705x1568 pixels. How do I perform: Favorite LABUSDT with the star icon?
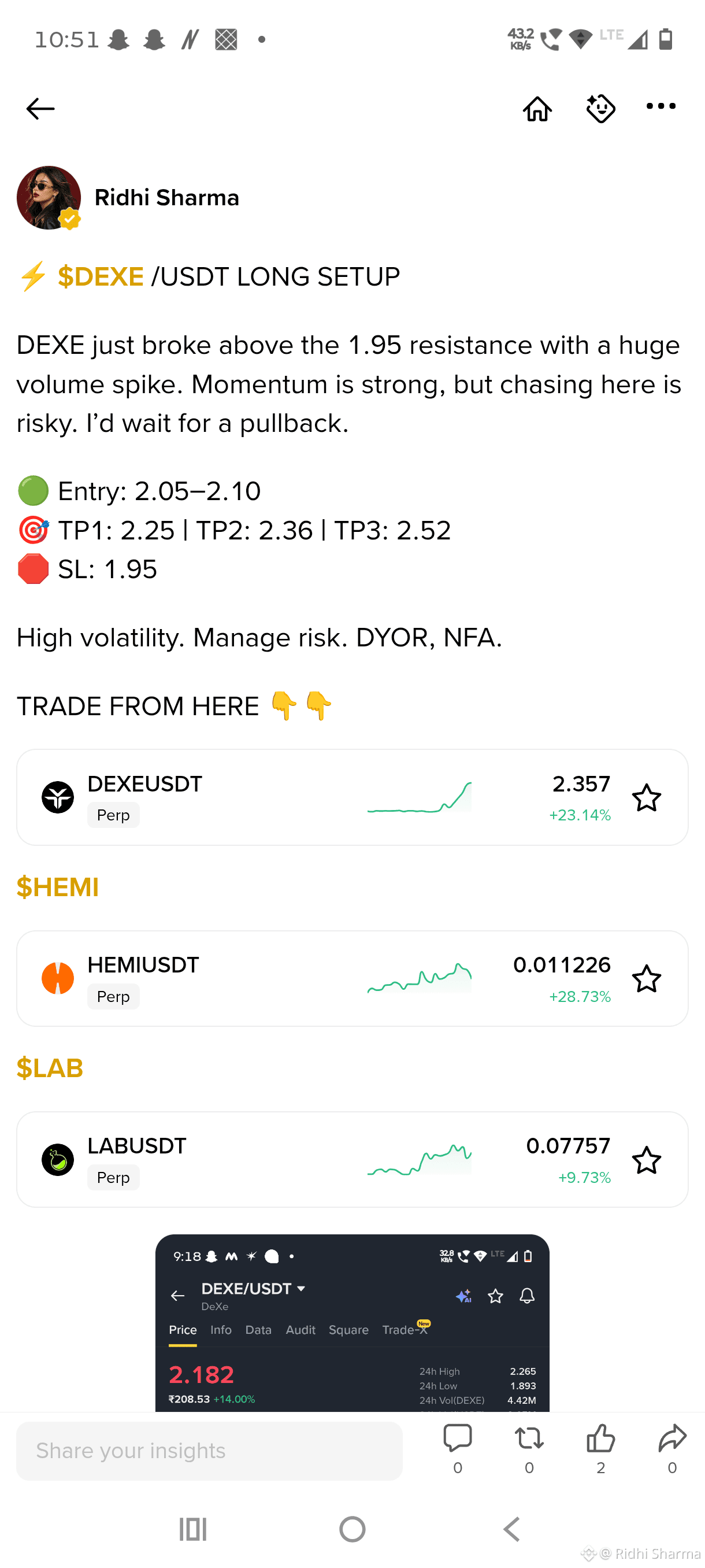click(x=646, y=1160)
